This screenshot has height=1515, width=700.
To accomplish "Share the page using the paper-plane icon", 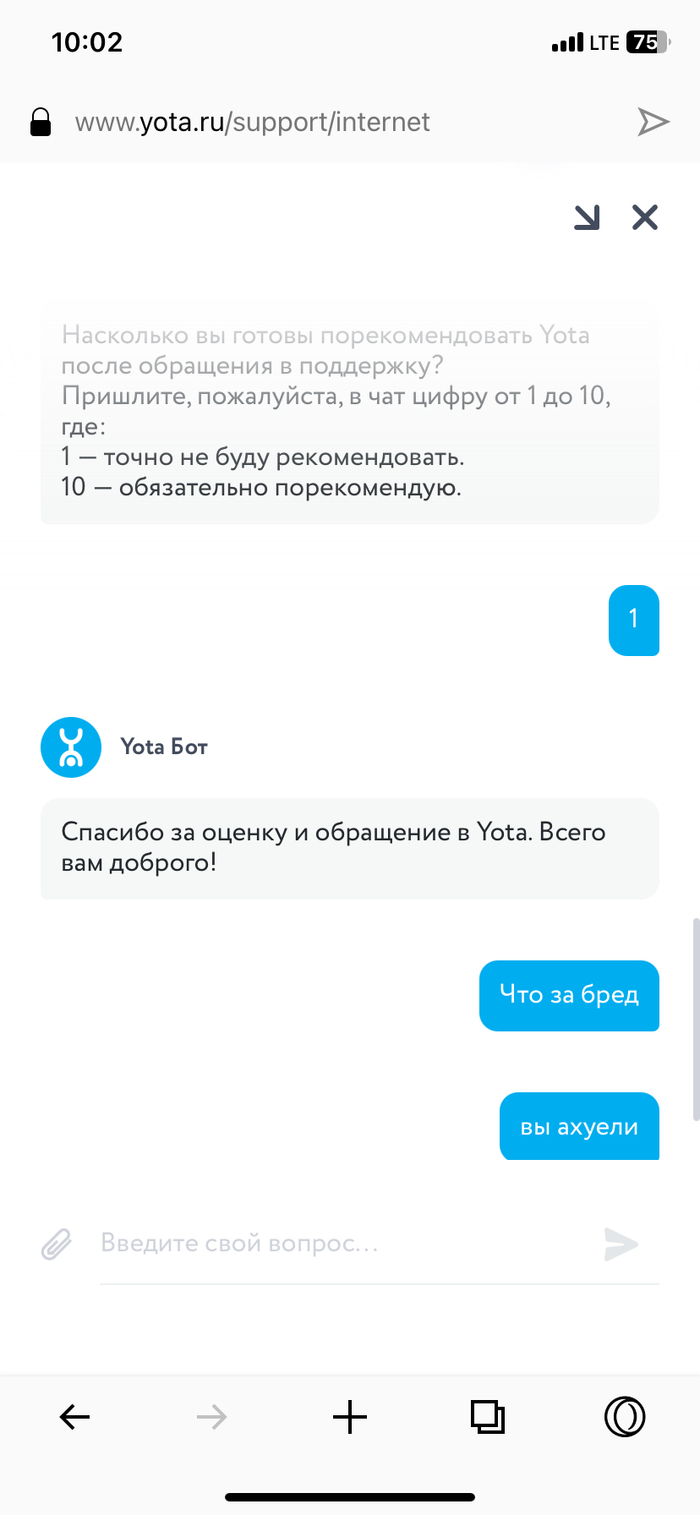I will (653, 122).
